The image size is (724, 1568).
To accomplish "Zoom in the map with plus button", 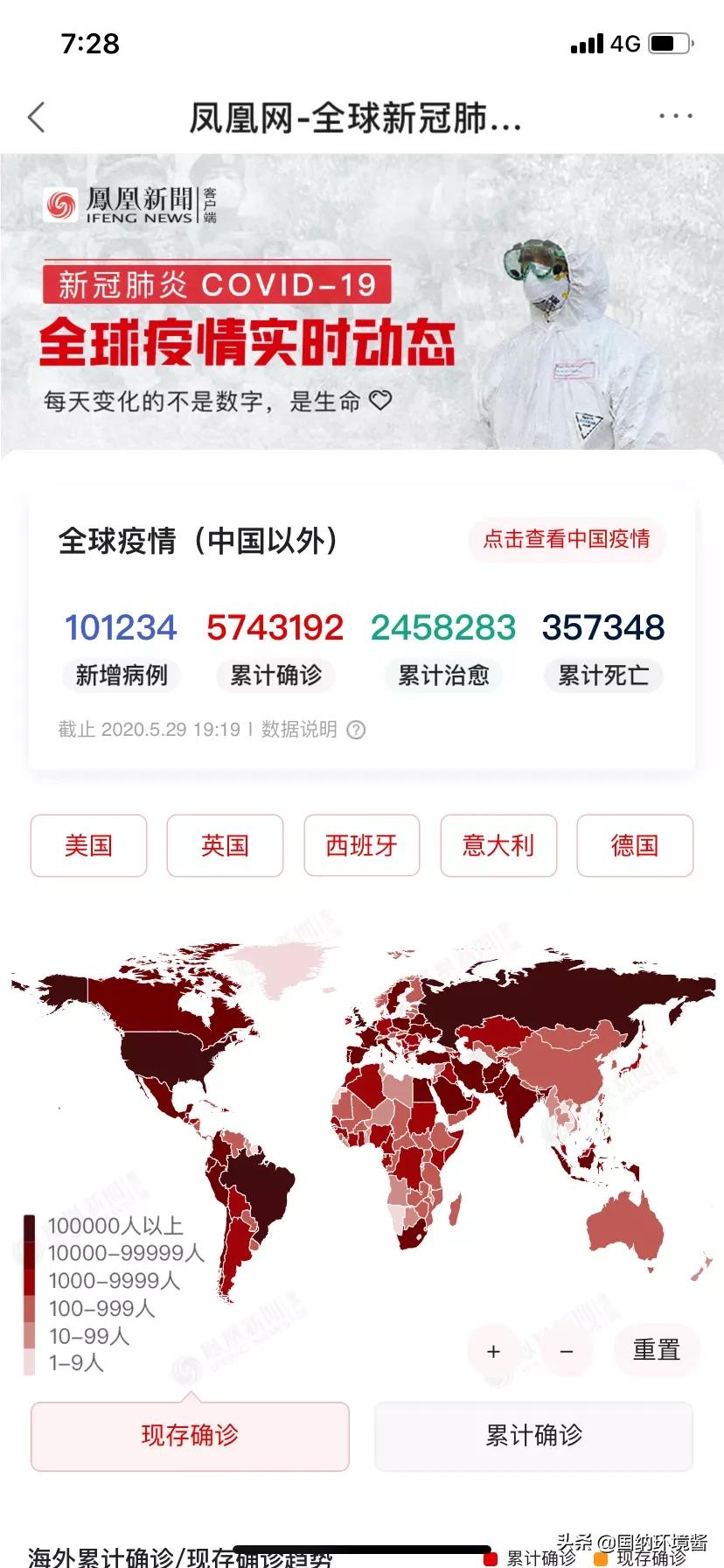I will tap(493, 1352).
